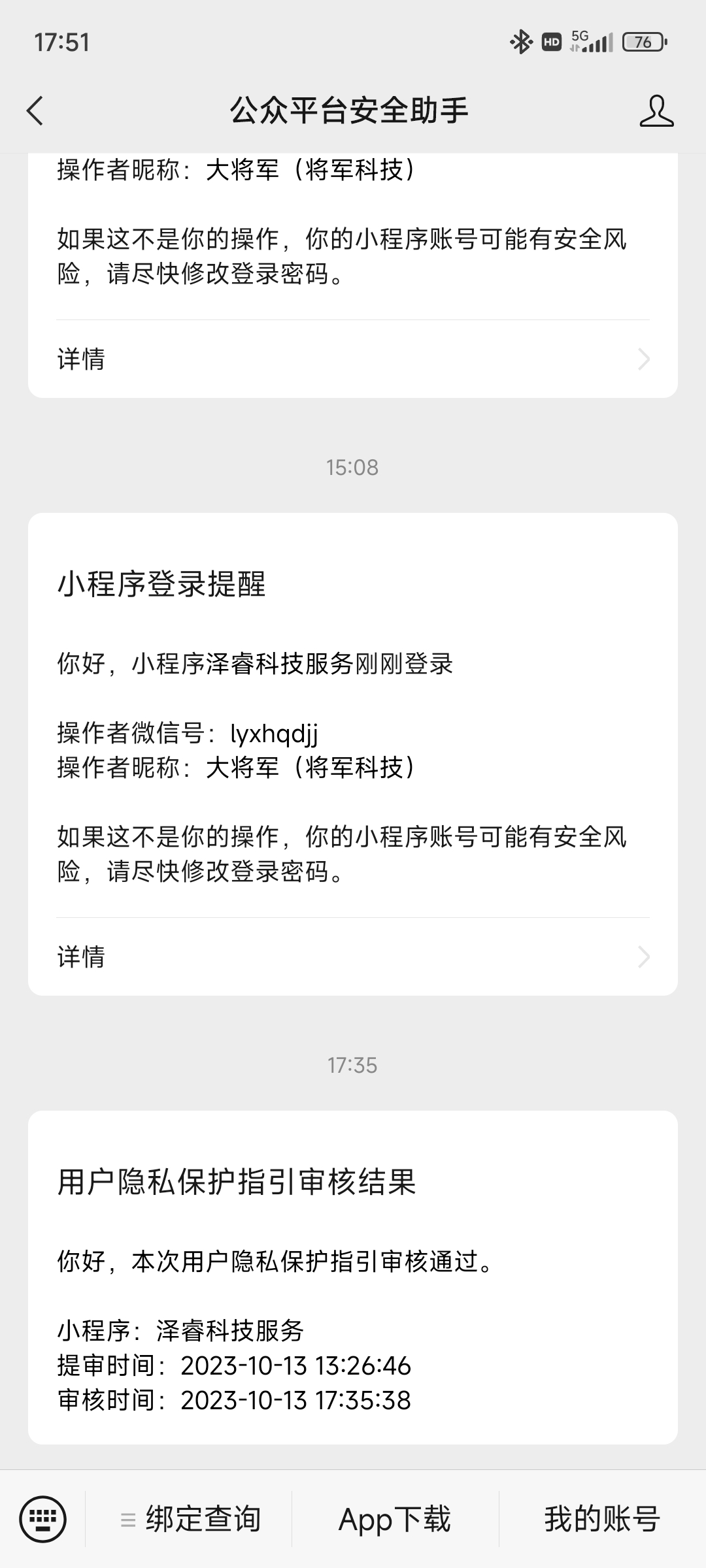Switch to keyboard input mode
Screen dimensions: 706x1568
tap(42, 1519)
